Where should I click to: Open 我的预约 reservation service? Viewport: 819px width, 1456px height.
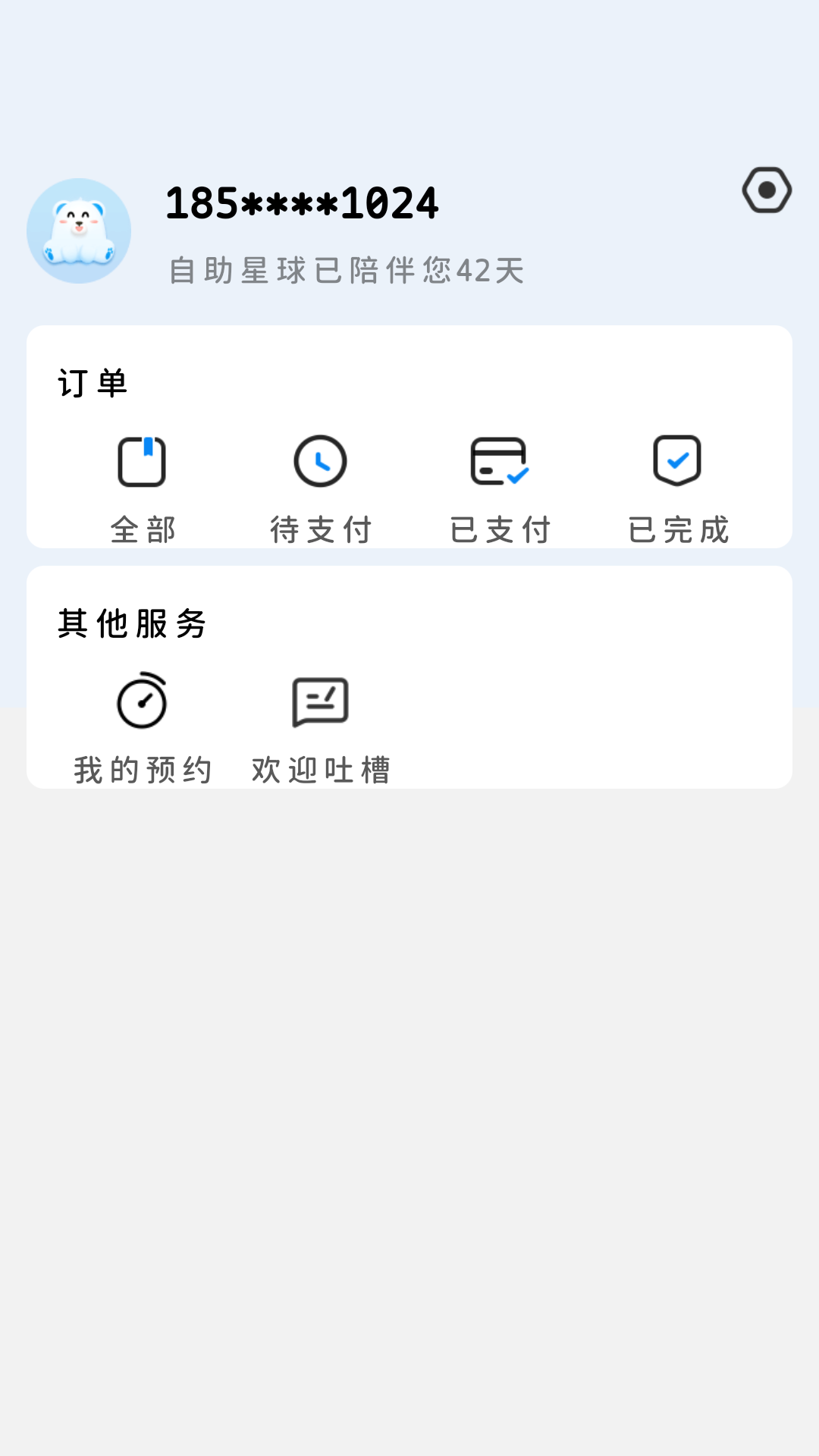[143, 770]
